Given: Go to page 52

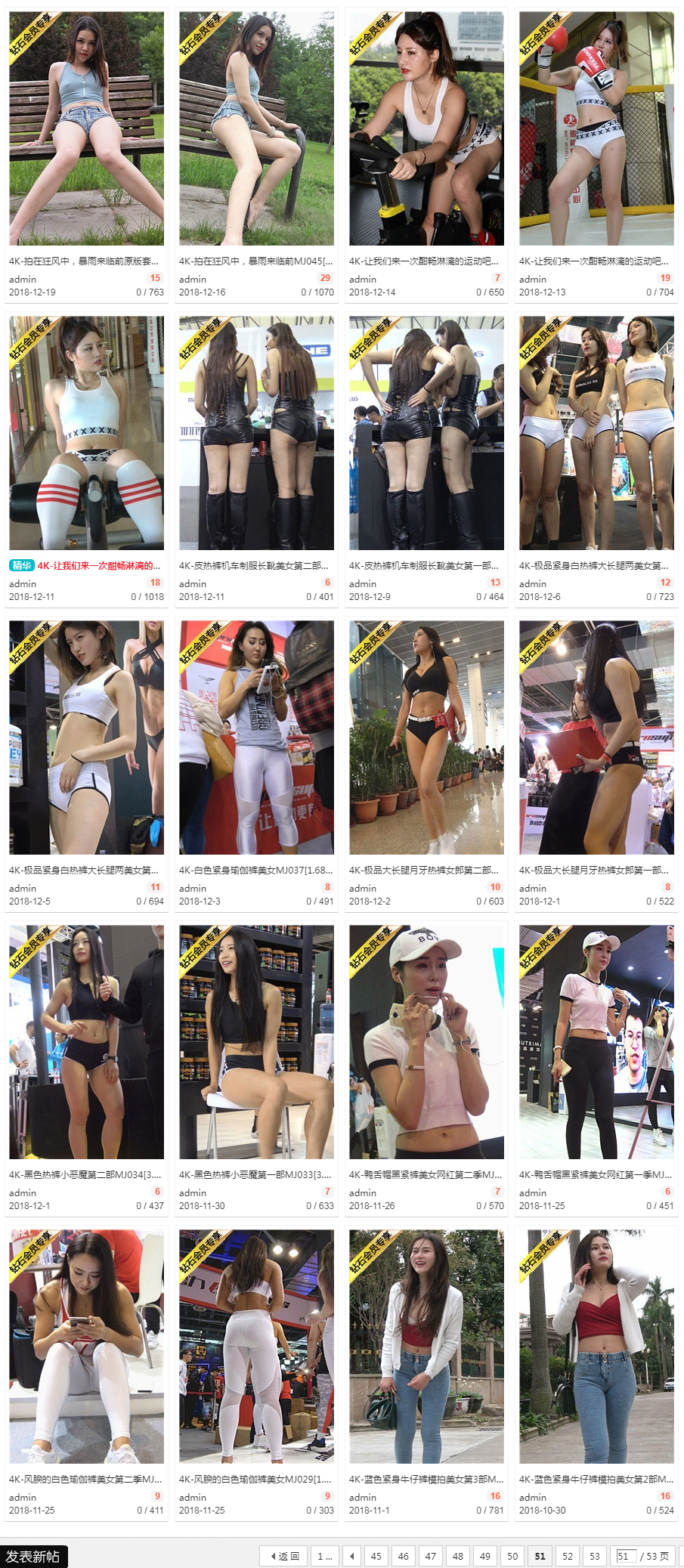Looking at the screenshot, I should click(568, 1556).
